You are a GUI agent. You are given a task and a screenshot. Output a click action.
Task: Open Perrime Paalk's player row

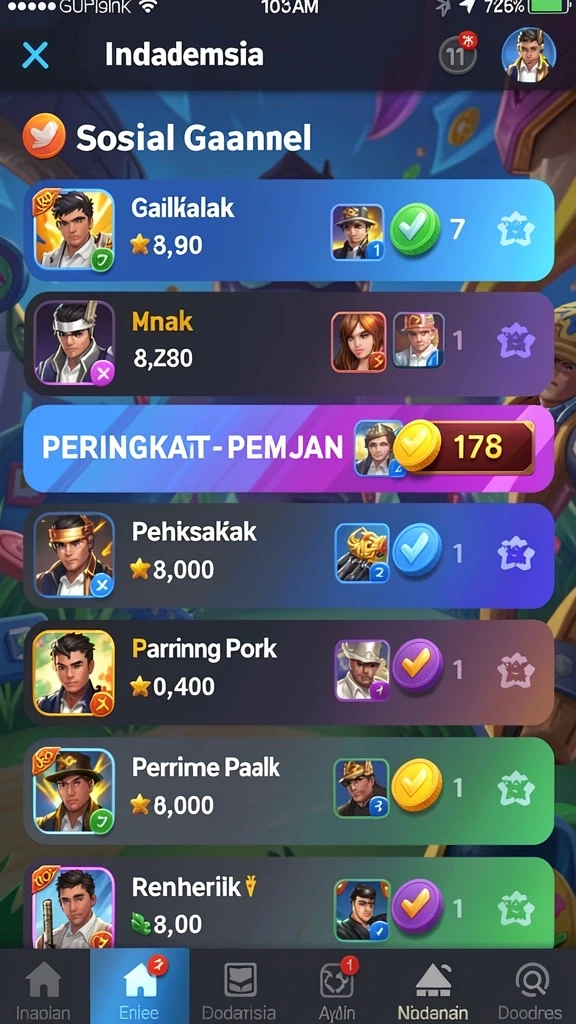click(x=289, y=791)
